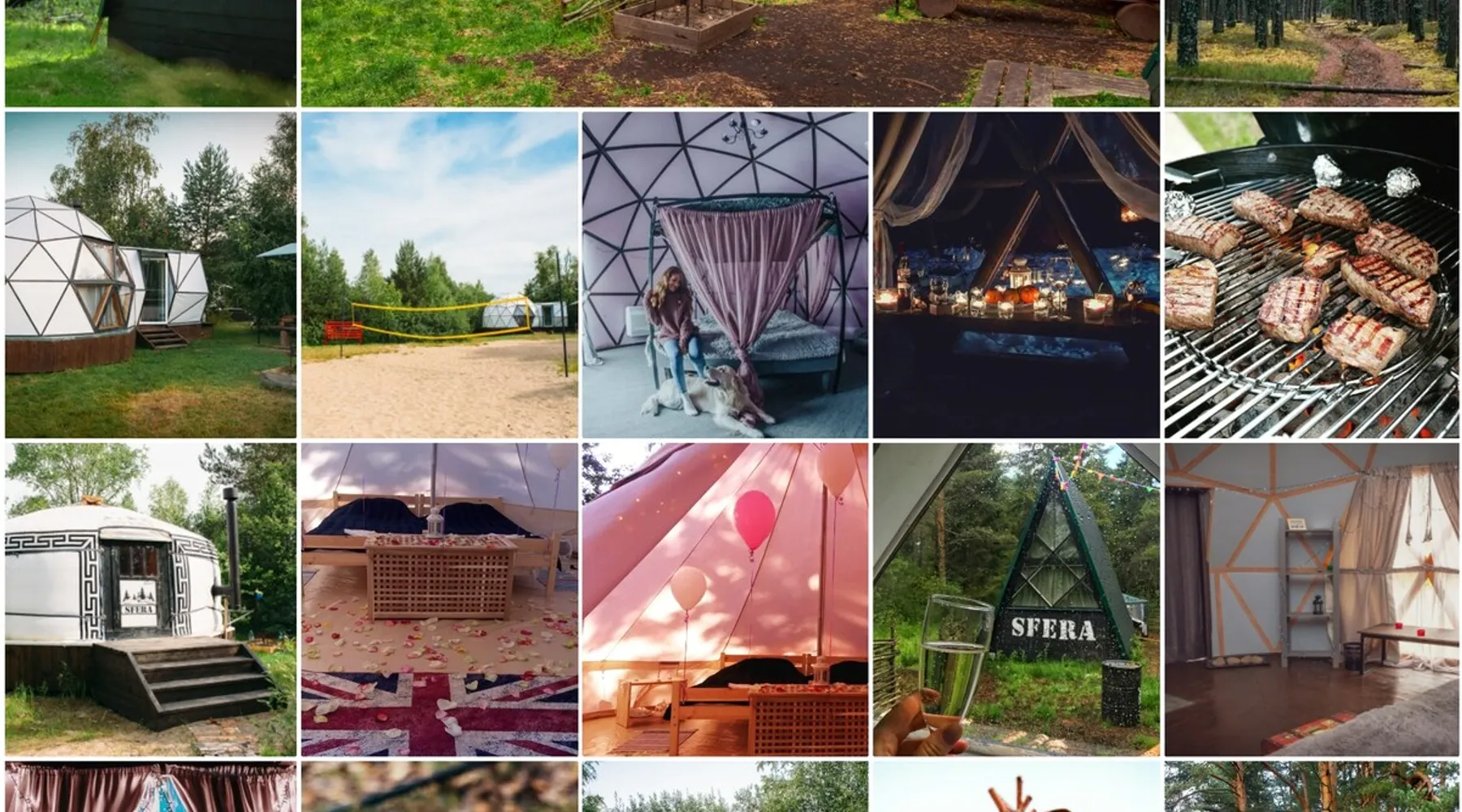This screenshot has height=812, width=1462.
Task: View the grilled steaks photo
Action: (x=1311, y=274)
